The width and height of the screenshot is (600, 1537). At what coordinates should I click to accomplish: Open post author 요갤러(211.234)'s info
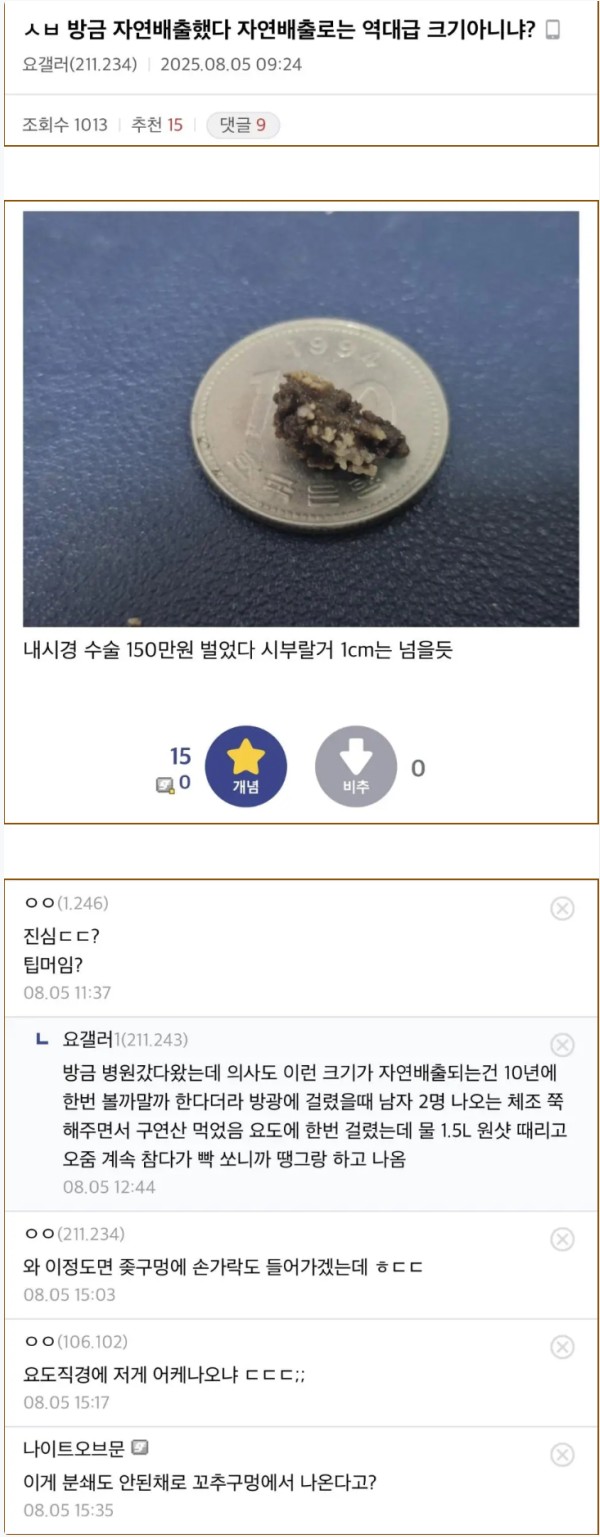[x=78, y=65]
